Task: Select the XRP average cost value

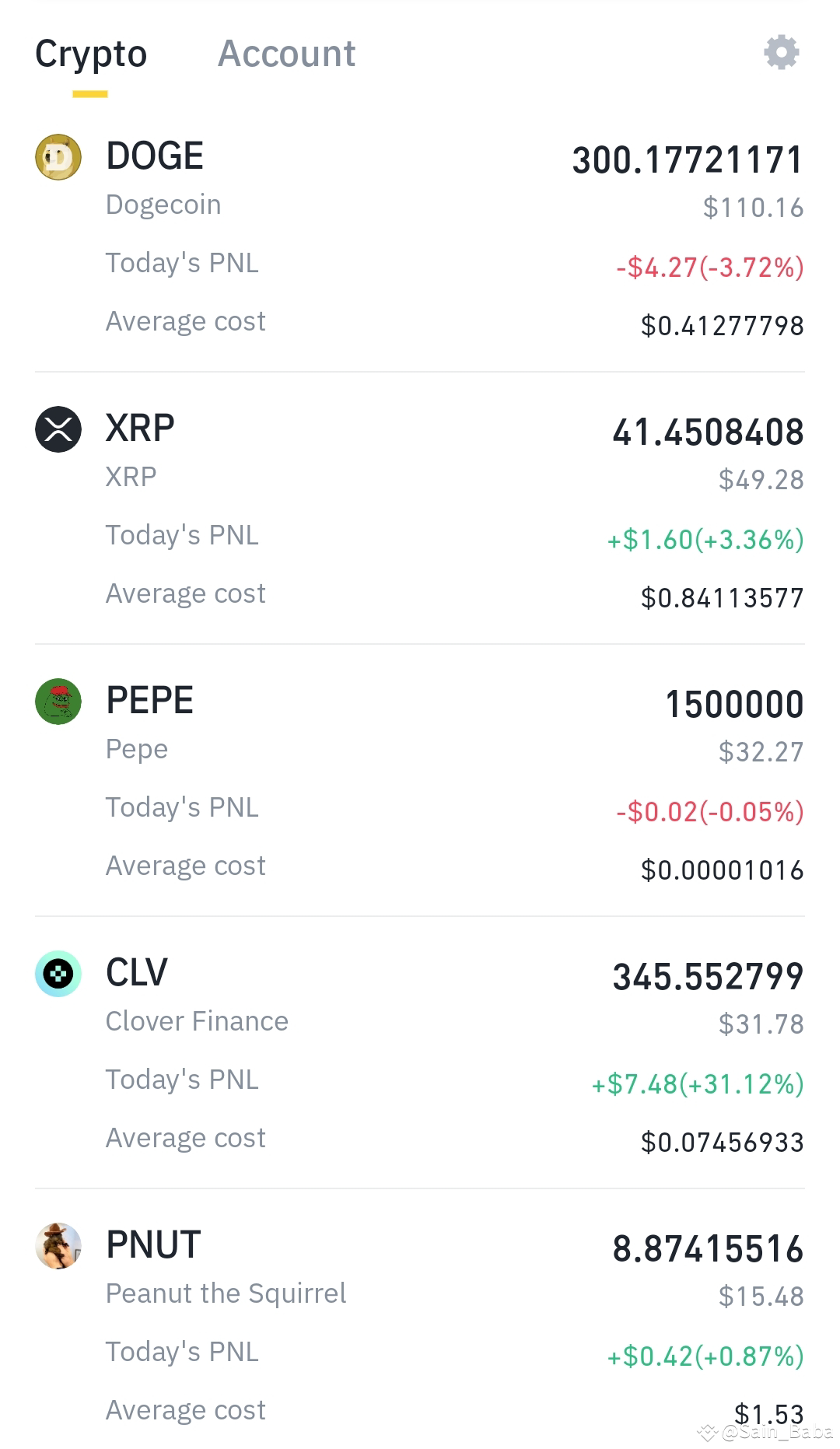Action: coord(722,597)
